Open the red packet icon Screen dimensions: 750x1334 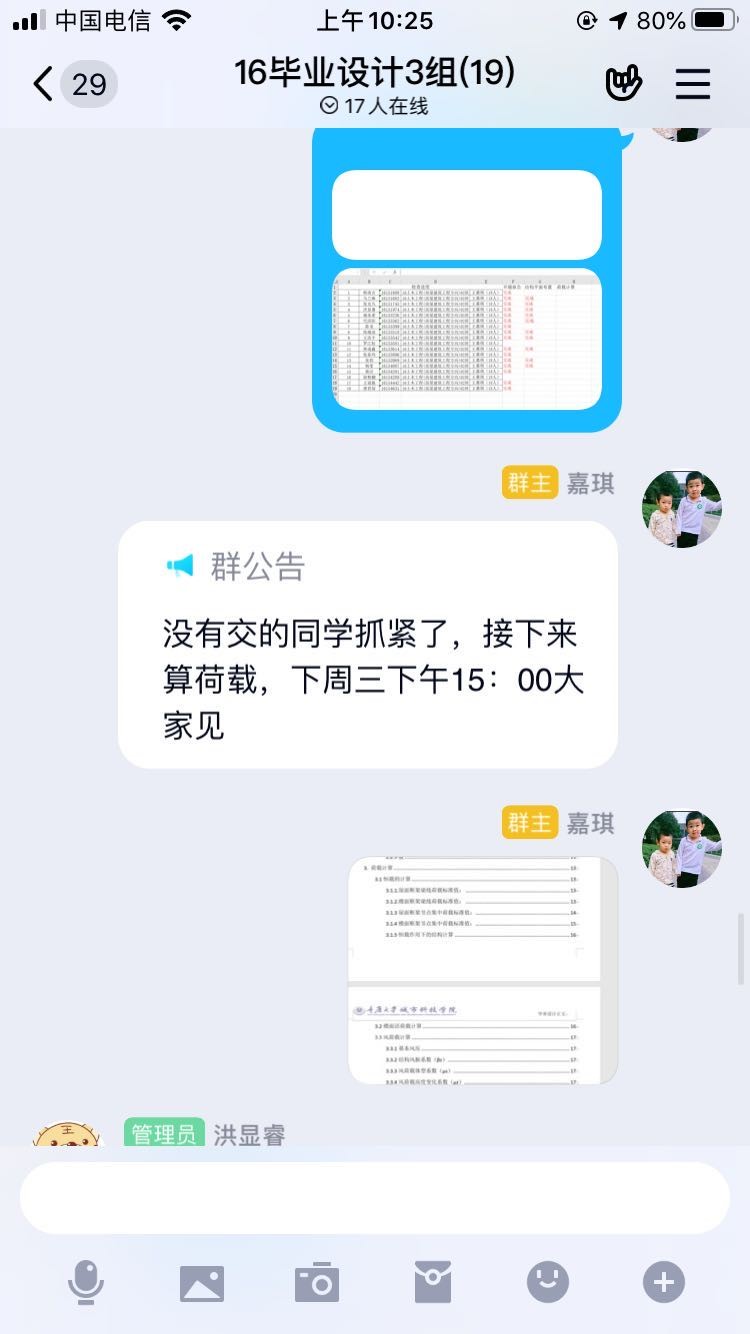433,1282
